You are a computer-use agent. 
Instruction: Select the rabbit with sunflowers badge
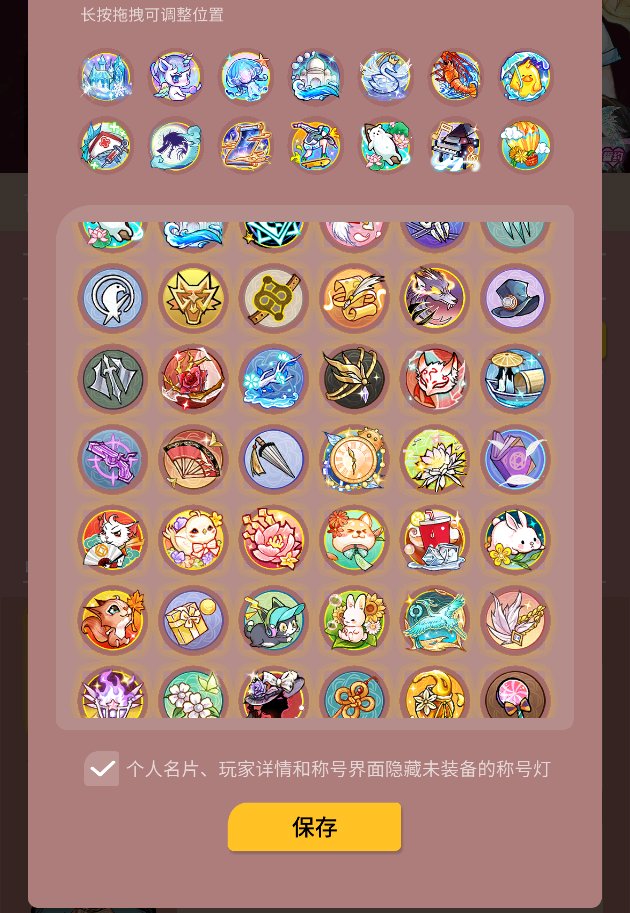point(353,620)
